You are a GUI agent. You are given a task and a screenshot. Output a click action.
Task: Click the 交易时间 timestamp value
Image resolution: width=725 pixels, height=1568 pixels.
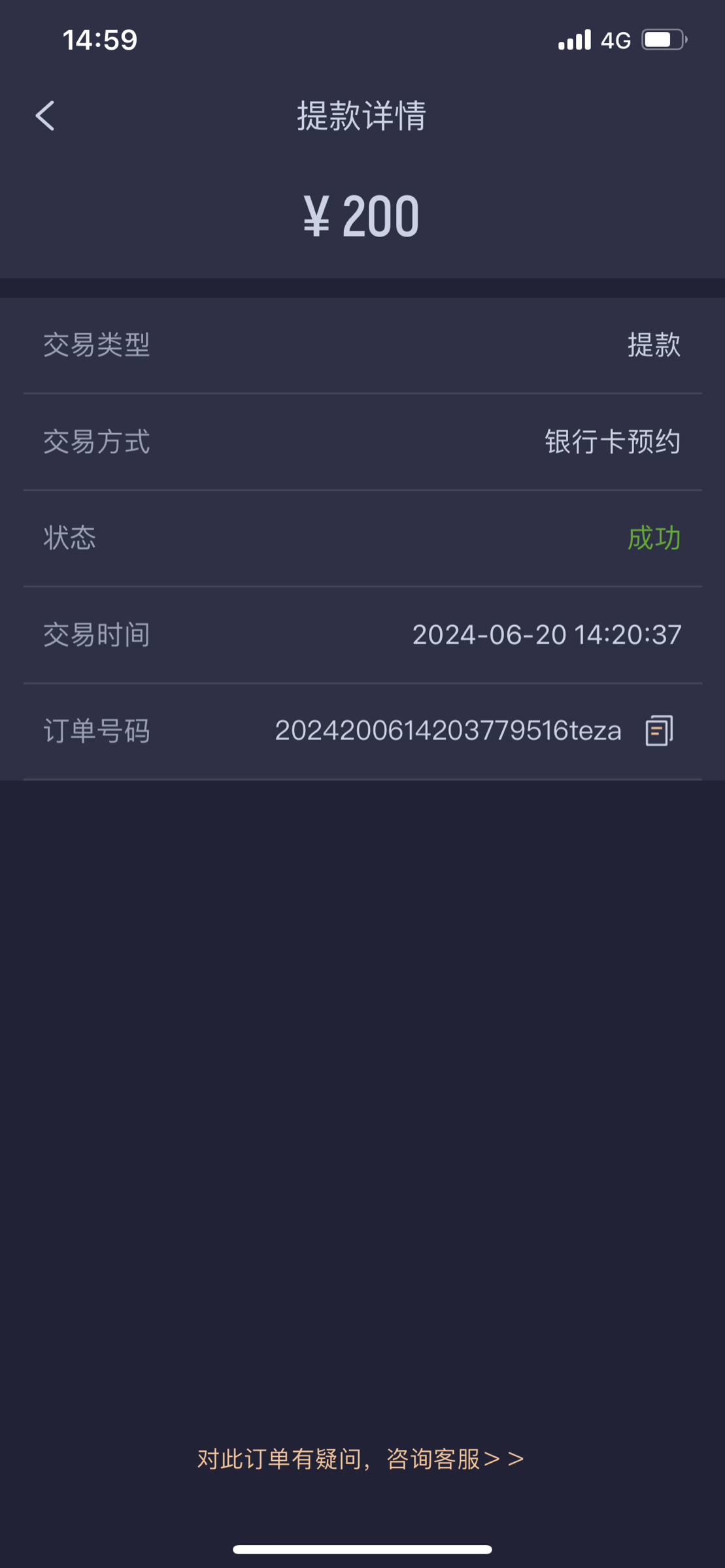pos(547,634)
